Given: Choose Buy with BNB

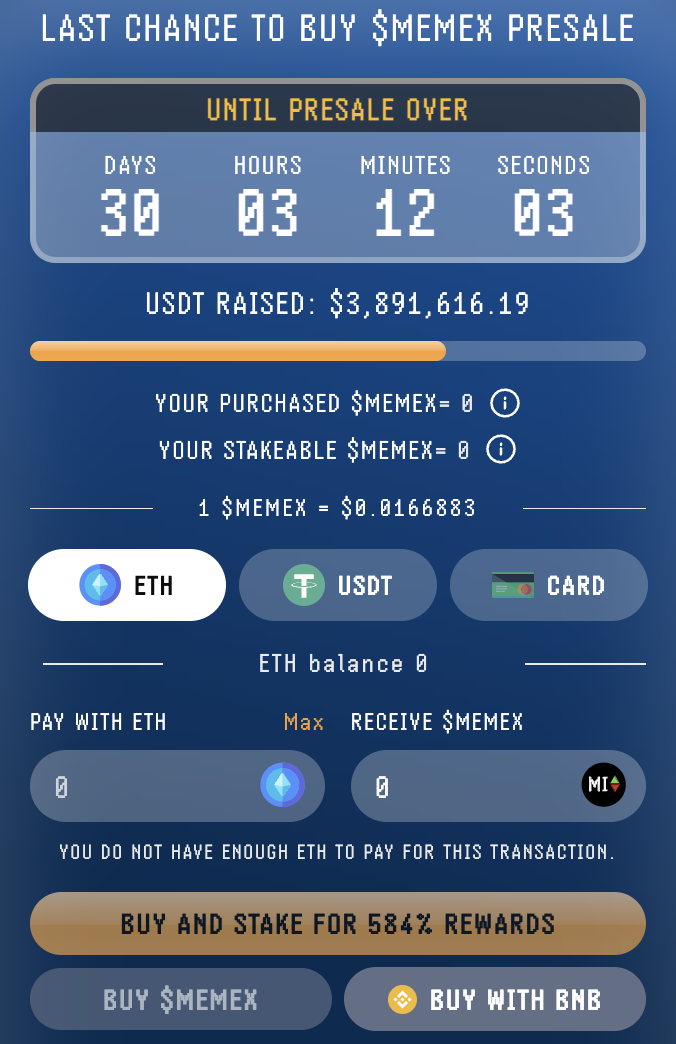Looking at the screenshot, I should [x=495, y=999].
